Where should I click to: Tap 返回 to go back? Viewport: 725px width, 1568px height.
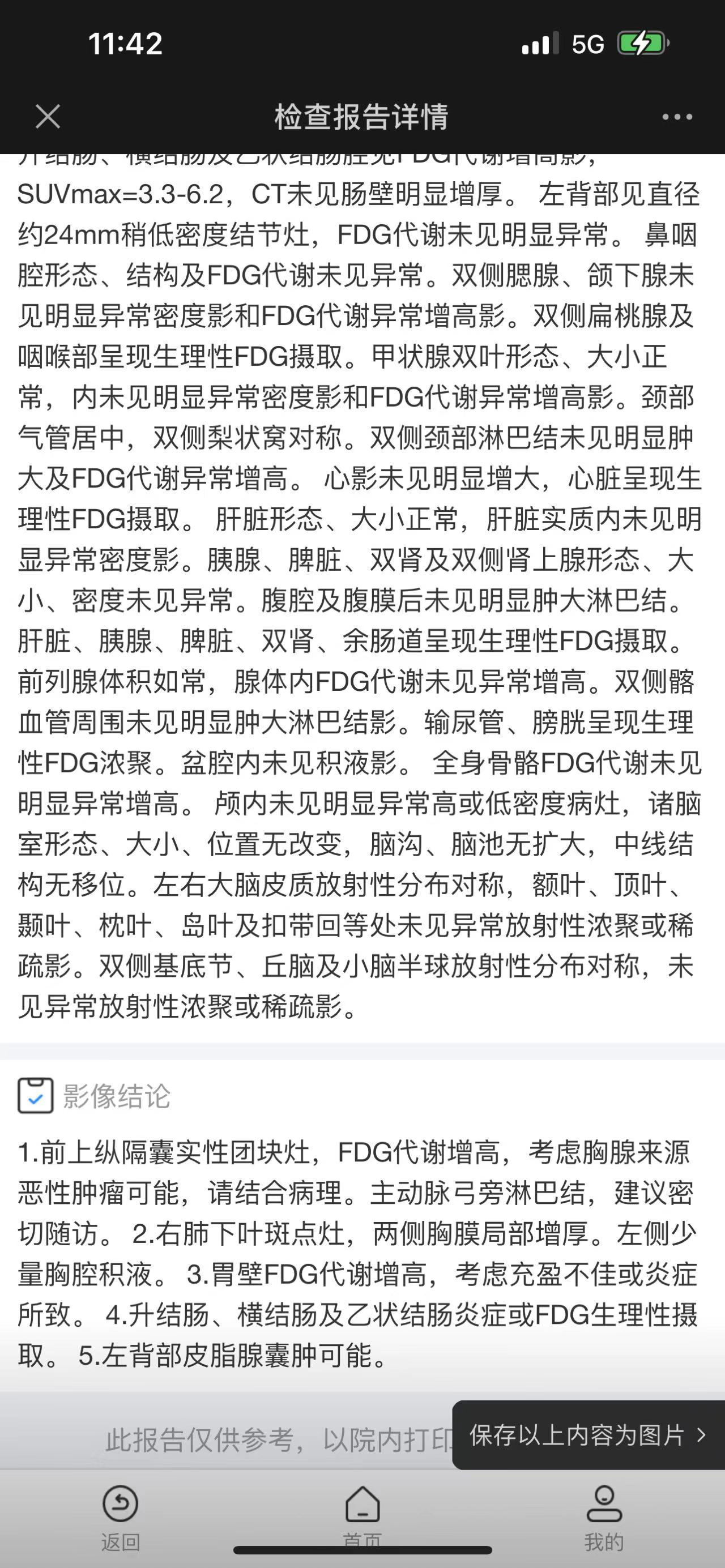pyautogui.click(x=121, y=1519)
